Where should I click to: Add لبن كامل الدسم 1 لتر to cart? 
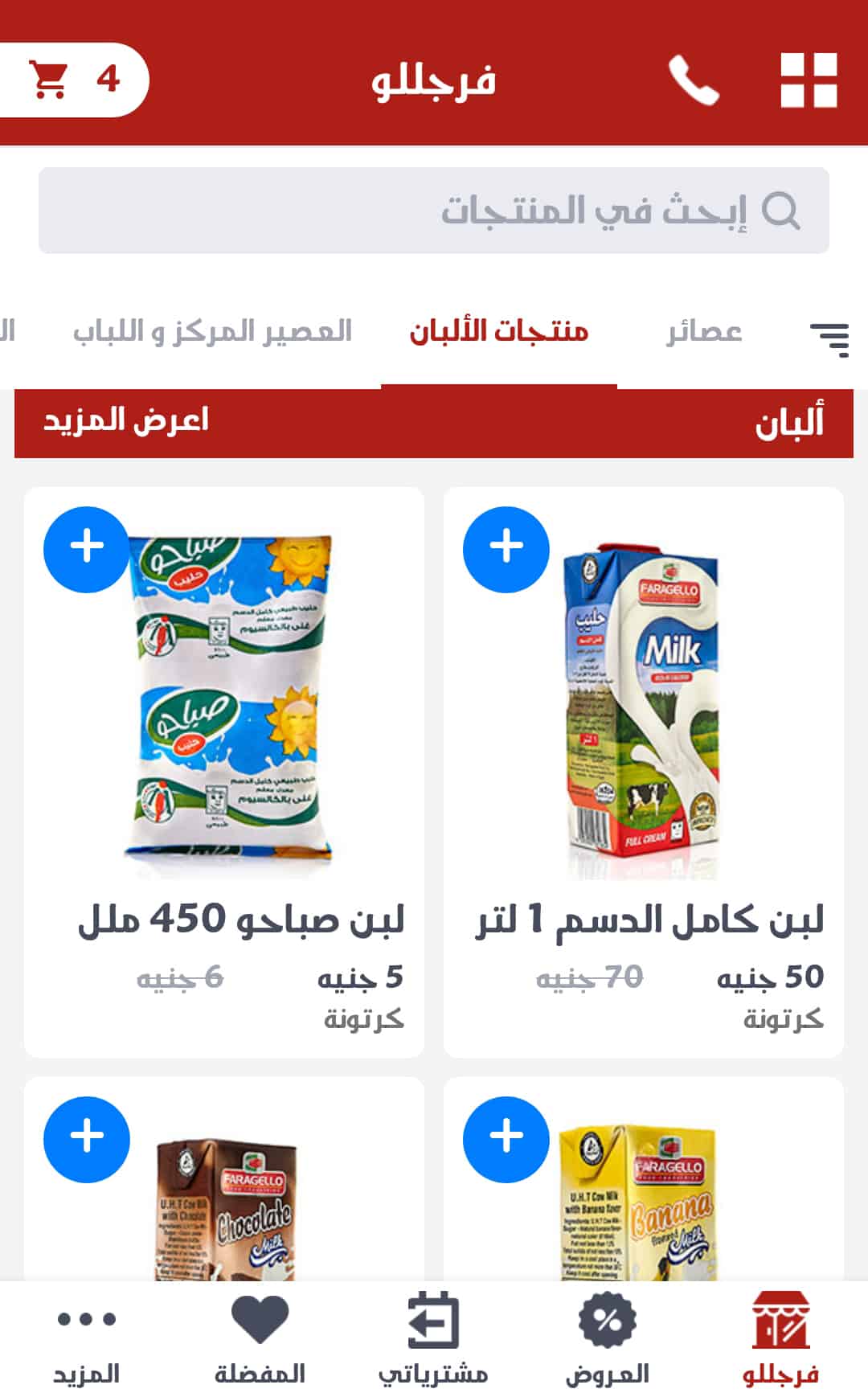click(x=506, y=549)
